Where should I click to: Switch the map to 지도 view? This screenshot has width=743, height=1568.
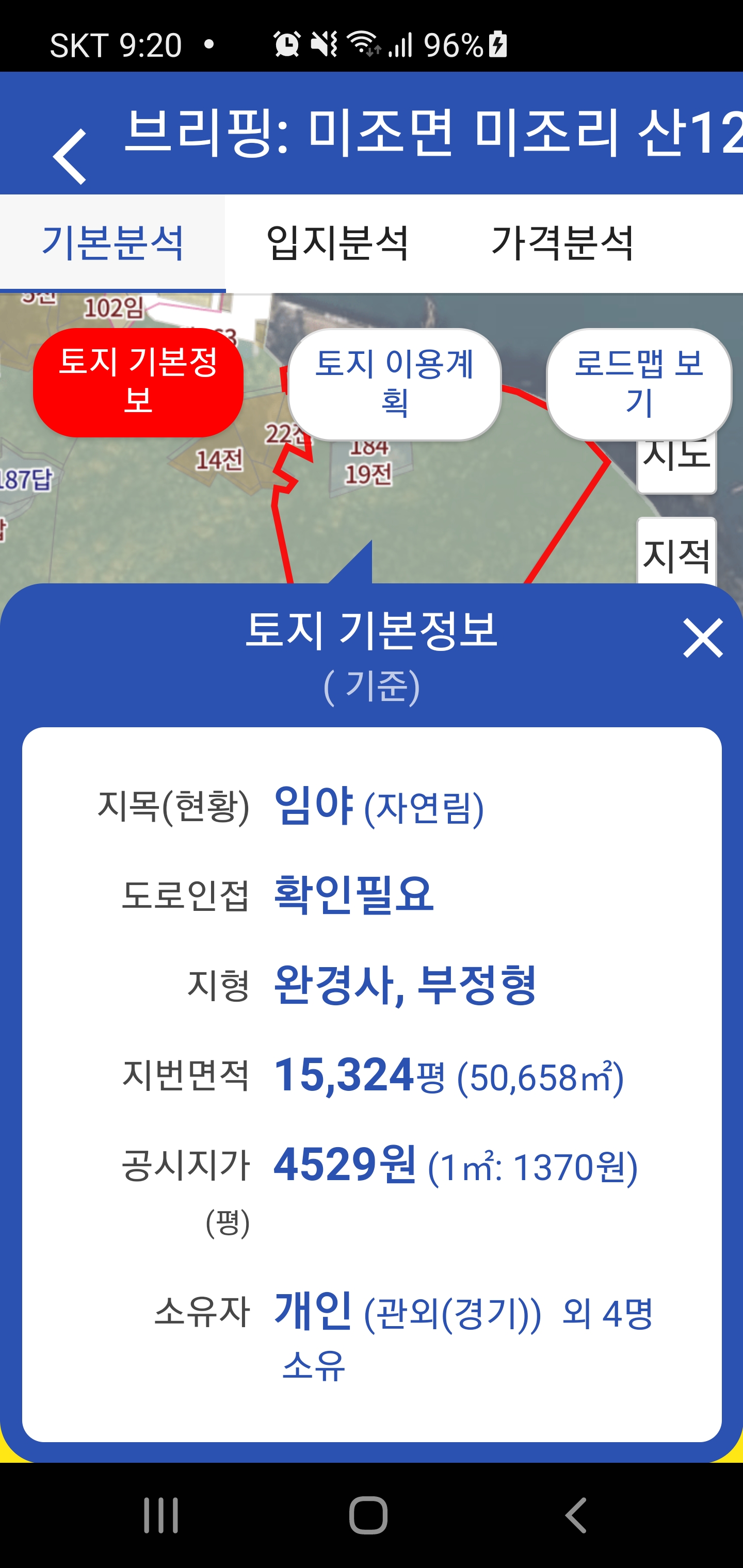click(676, 466)
